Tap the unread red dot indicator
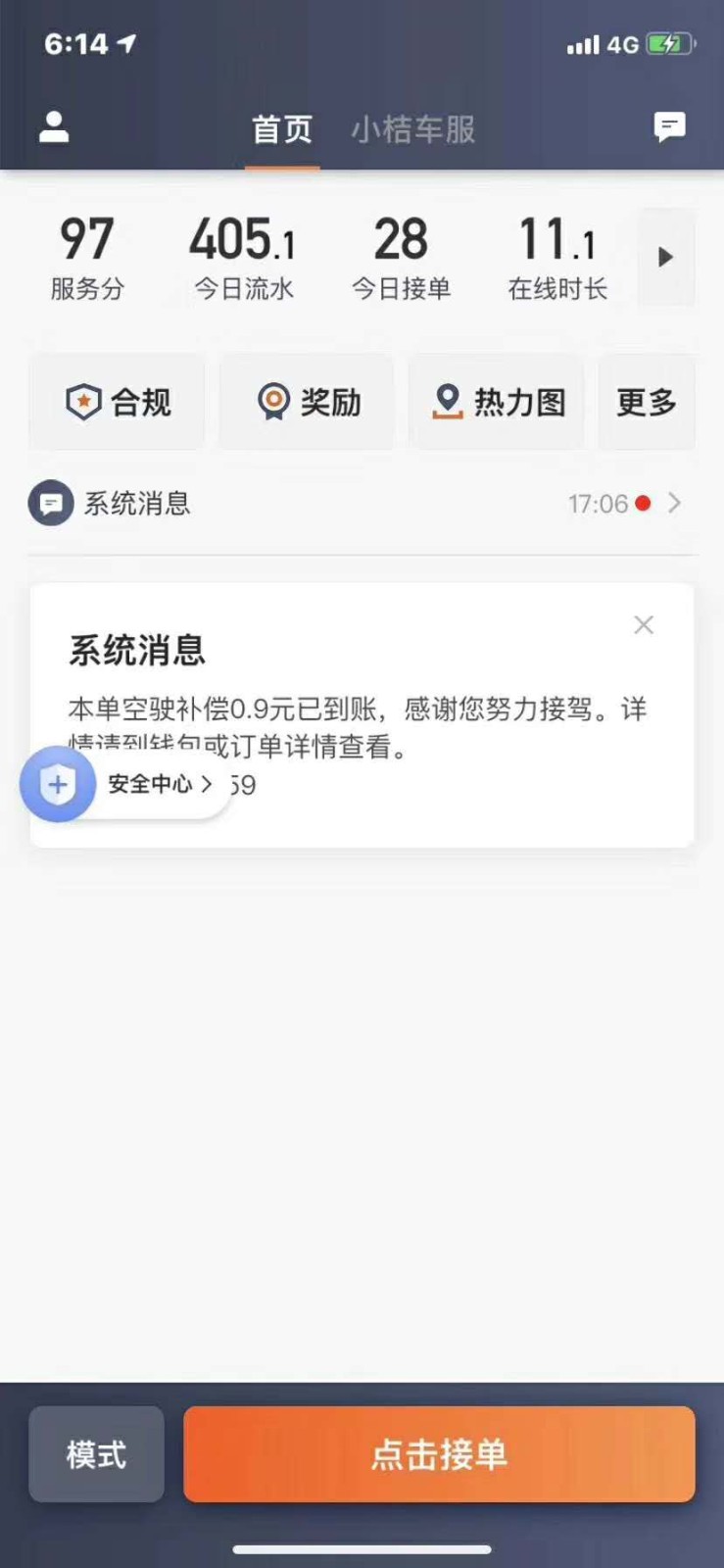 tap(643, 504)
